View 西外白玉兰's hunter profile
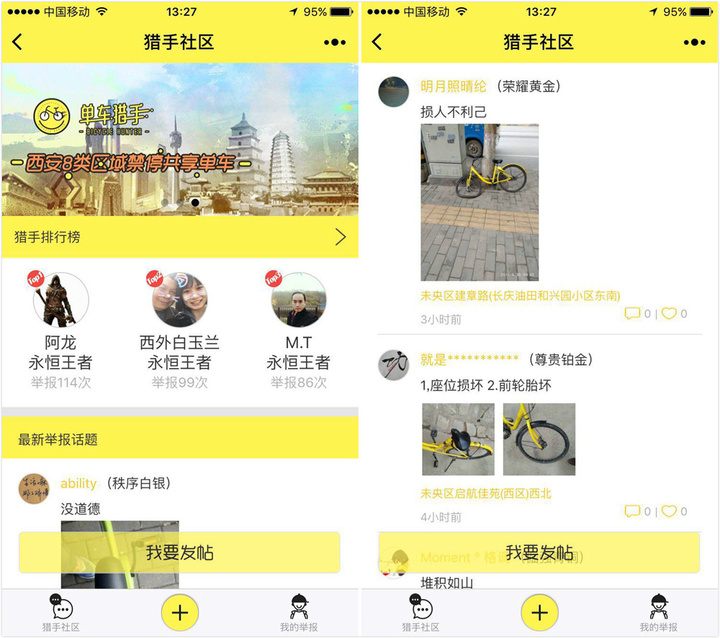Image resolution: width=720 pixels, height=638 pixels. [x=180, y=300]
